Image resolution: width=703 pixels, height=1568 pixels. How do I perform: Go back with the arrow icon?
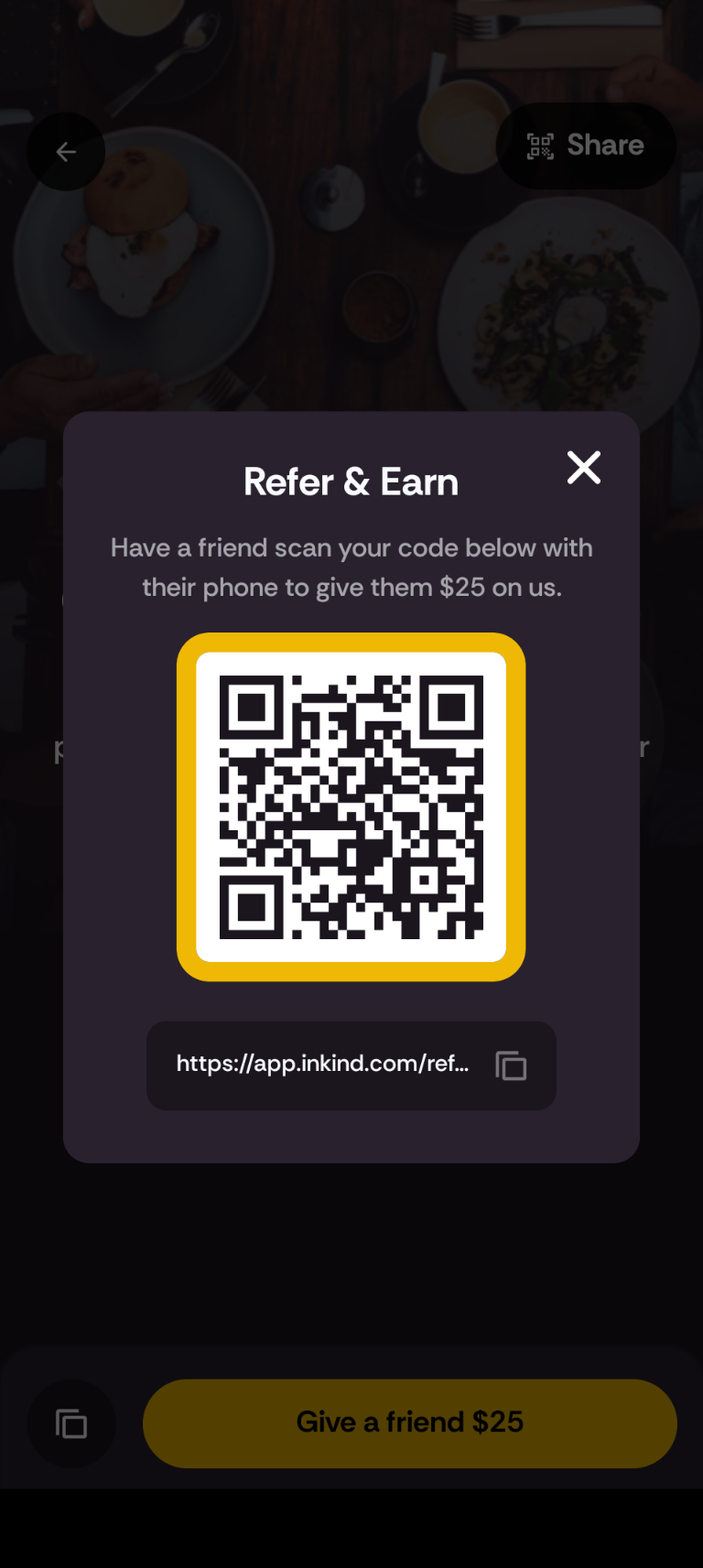(x=66, y=152)
